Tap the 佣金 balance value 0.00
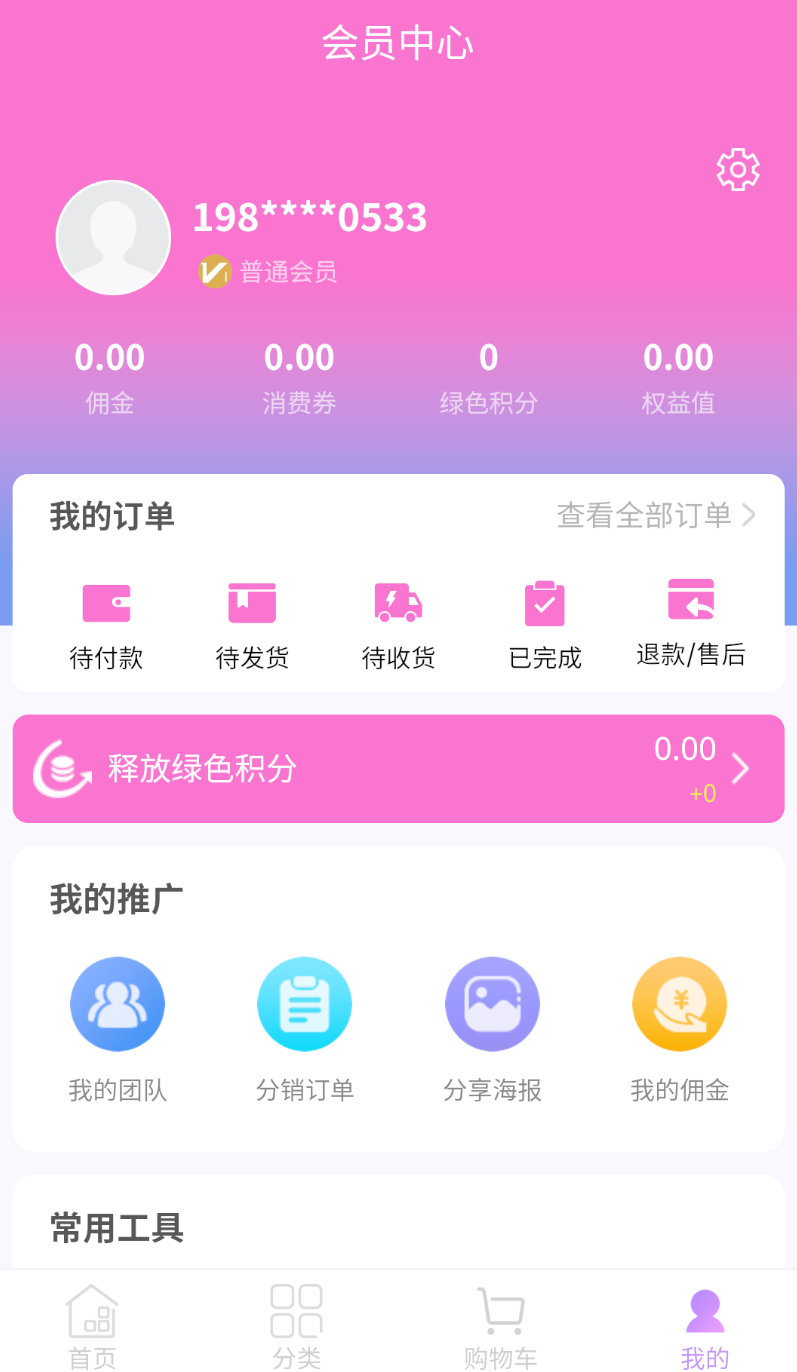This screenshot has height=1372, width=797. pyautogui.click(x=109, y=357)
